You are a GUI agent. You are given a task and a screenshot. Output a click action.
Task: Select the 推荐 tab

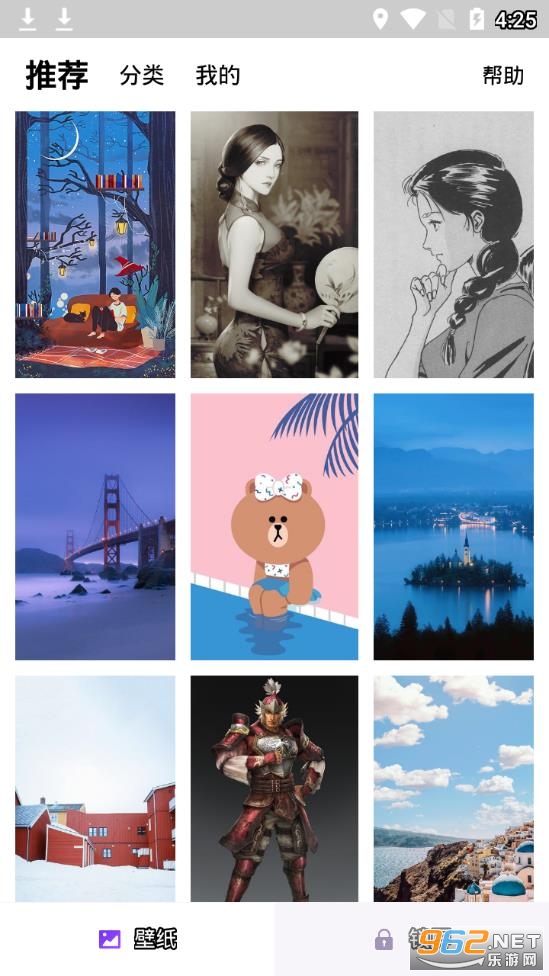click(x=57, y=75)
